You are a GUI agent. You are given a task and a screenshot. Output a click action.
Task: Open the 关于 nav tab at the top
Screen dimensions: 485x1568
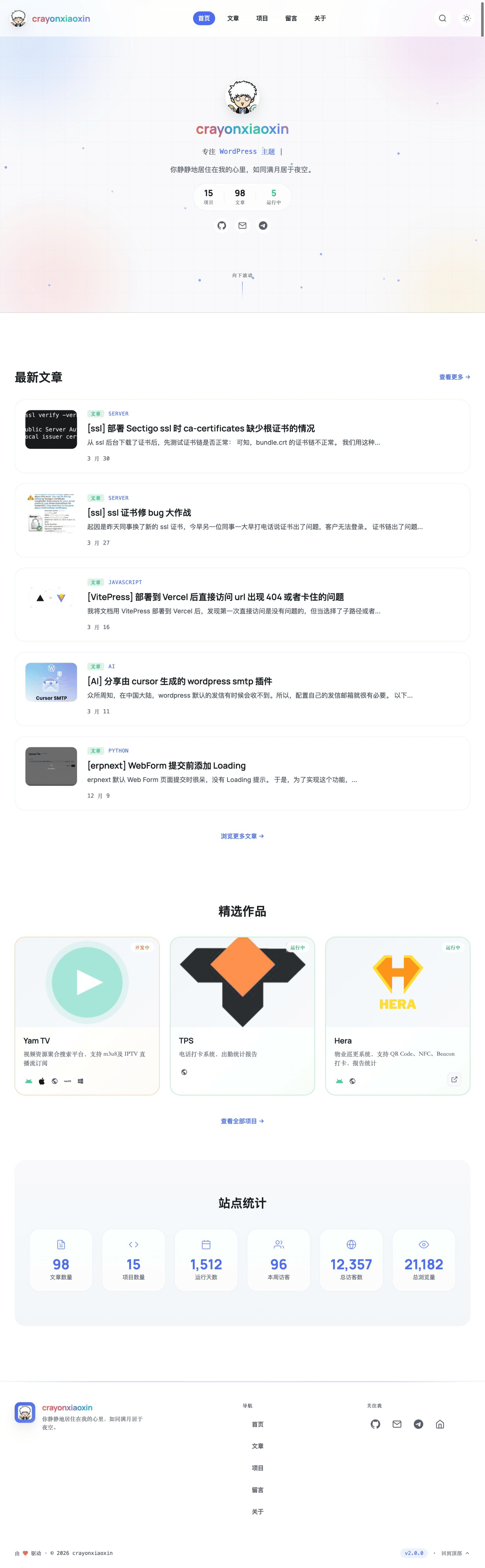(x=320, y=18)
